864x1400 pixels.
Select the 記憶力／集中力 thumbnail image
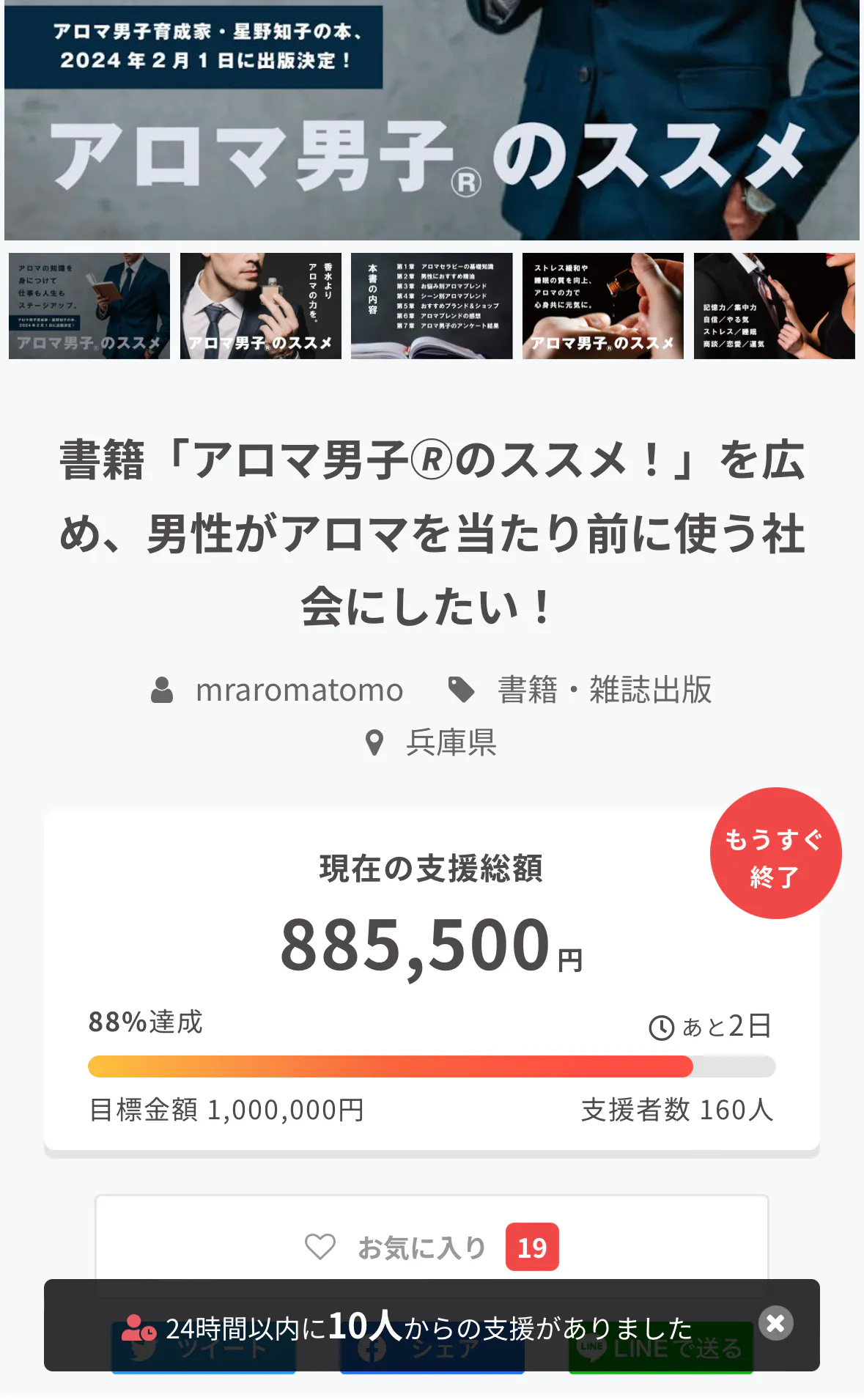(x=774, y=306)
